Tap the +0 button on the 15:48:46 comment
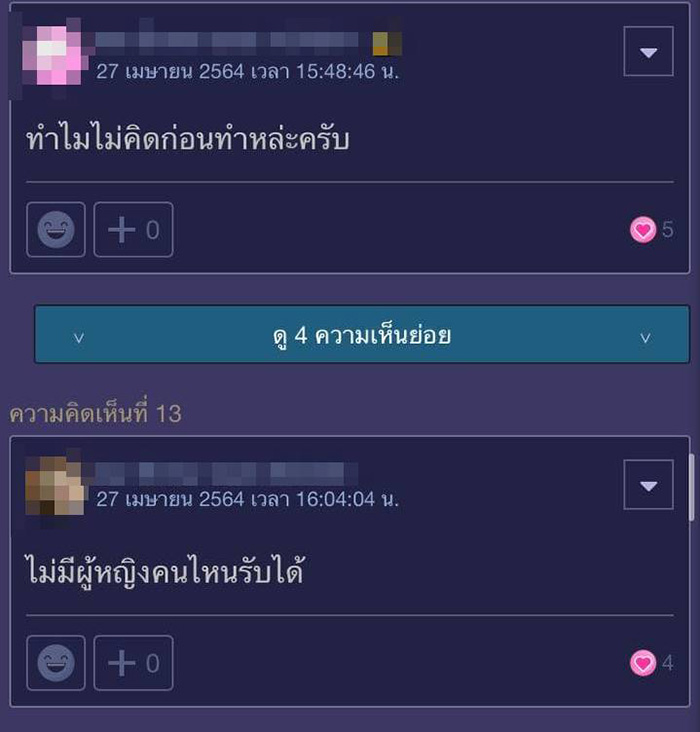 pyautogui.click(x=133, y=230)
